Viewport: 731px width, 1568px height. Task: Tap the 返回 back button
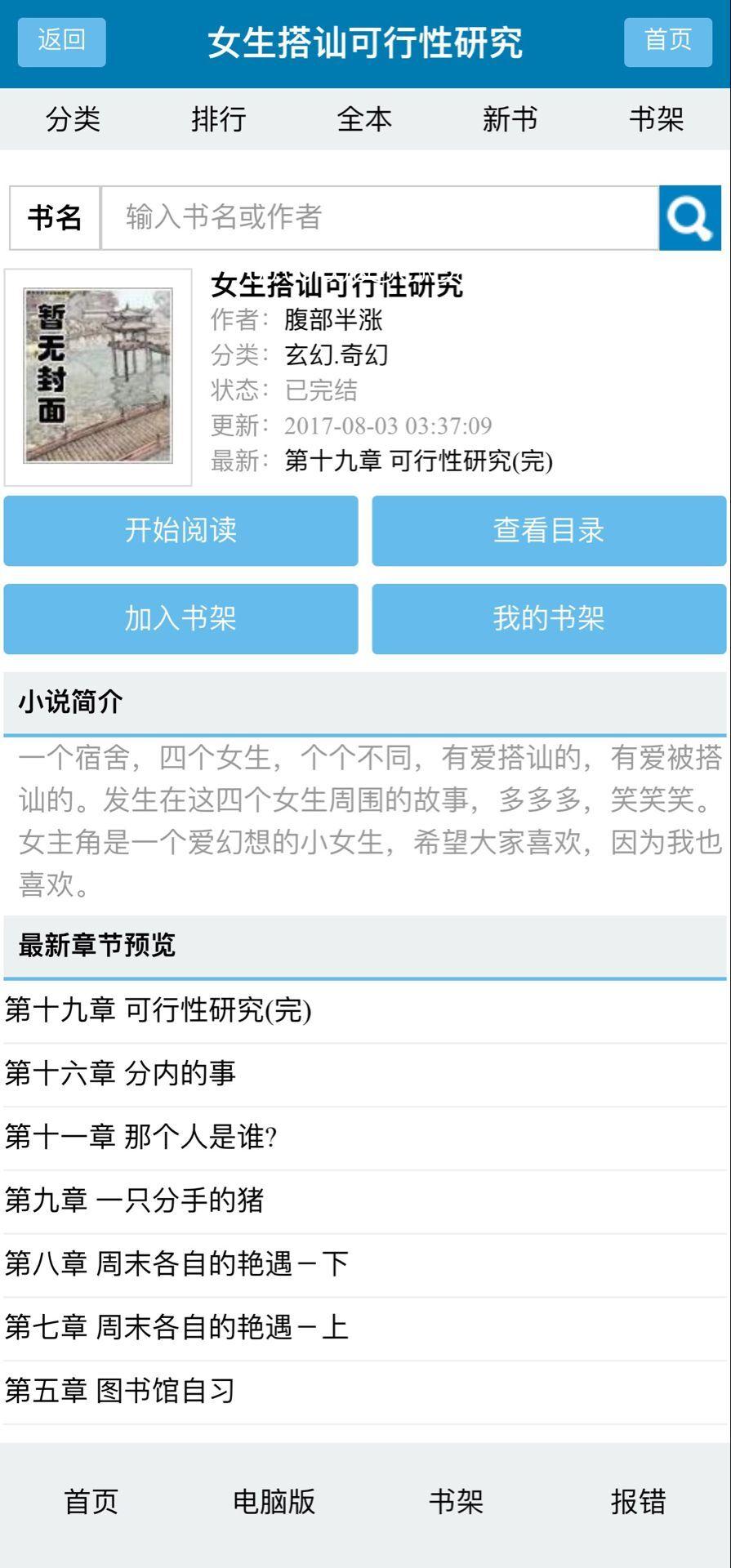click(61, 42)
